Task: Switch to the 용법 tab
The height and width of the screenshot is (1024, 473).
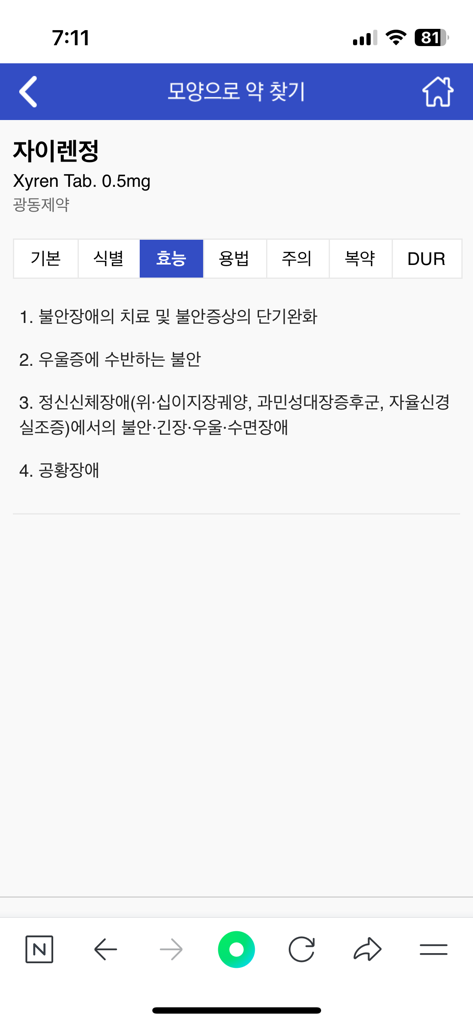Action: (x=235, y=259)
